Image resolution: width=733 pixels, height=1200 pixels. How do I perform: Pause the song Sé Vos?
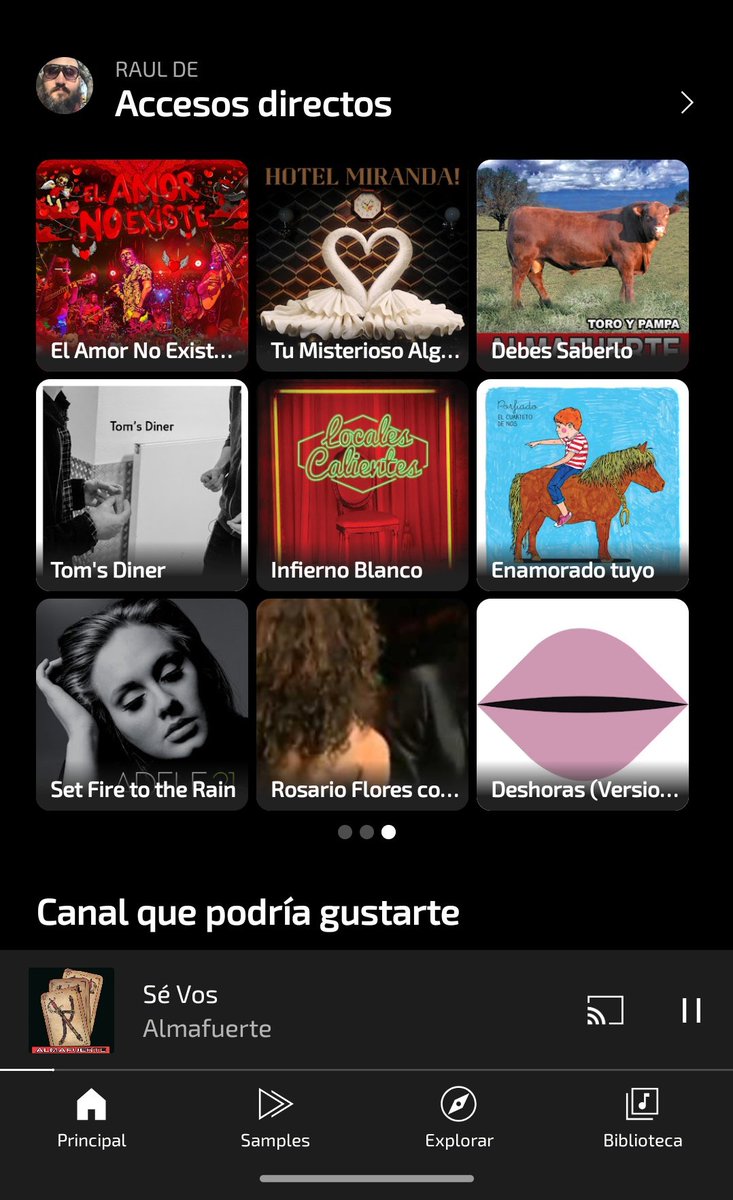[x=691, y=1010]
